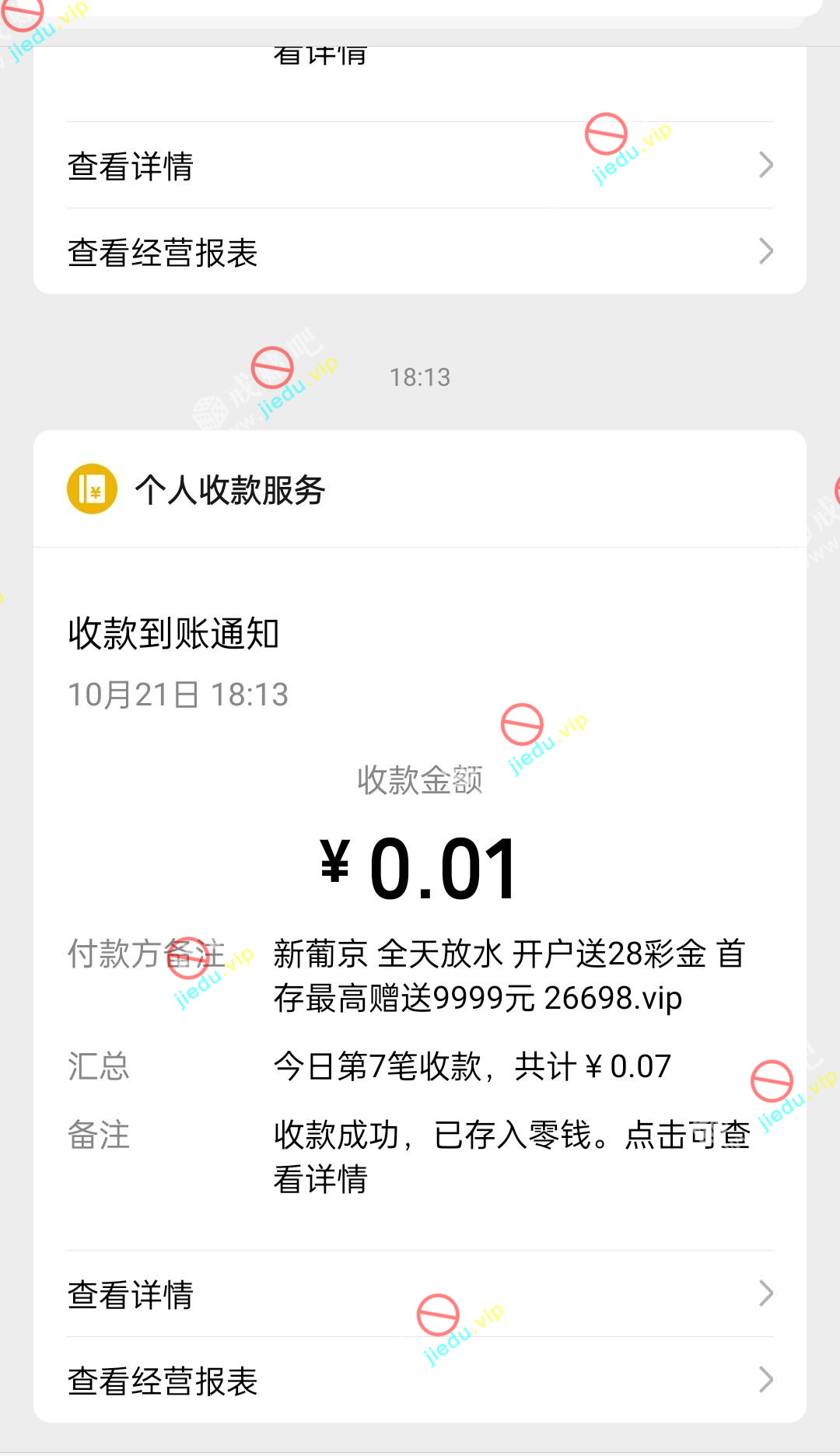This screenshot has height=1456, width=840.
Task: Open 查看详情 in the 10月21日 18:13 payment card
Action: point(420,1294)
